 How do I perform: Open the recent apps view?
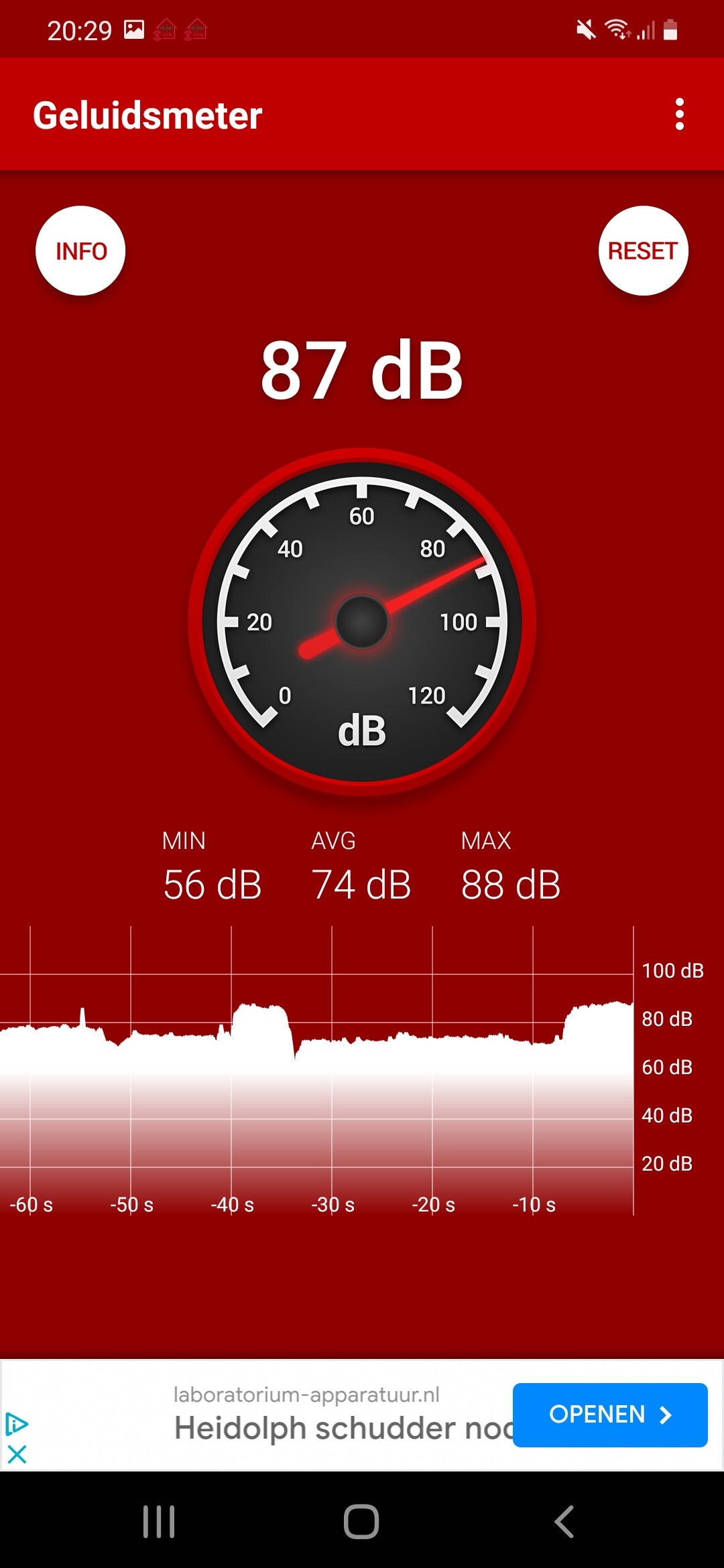coord(159,1521)
